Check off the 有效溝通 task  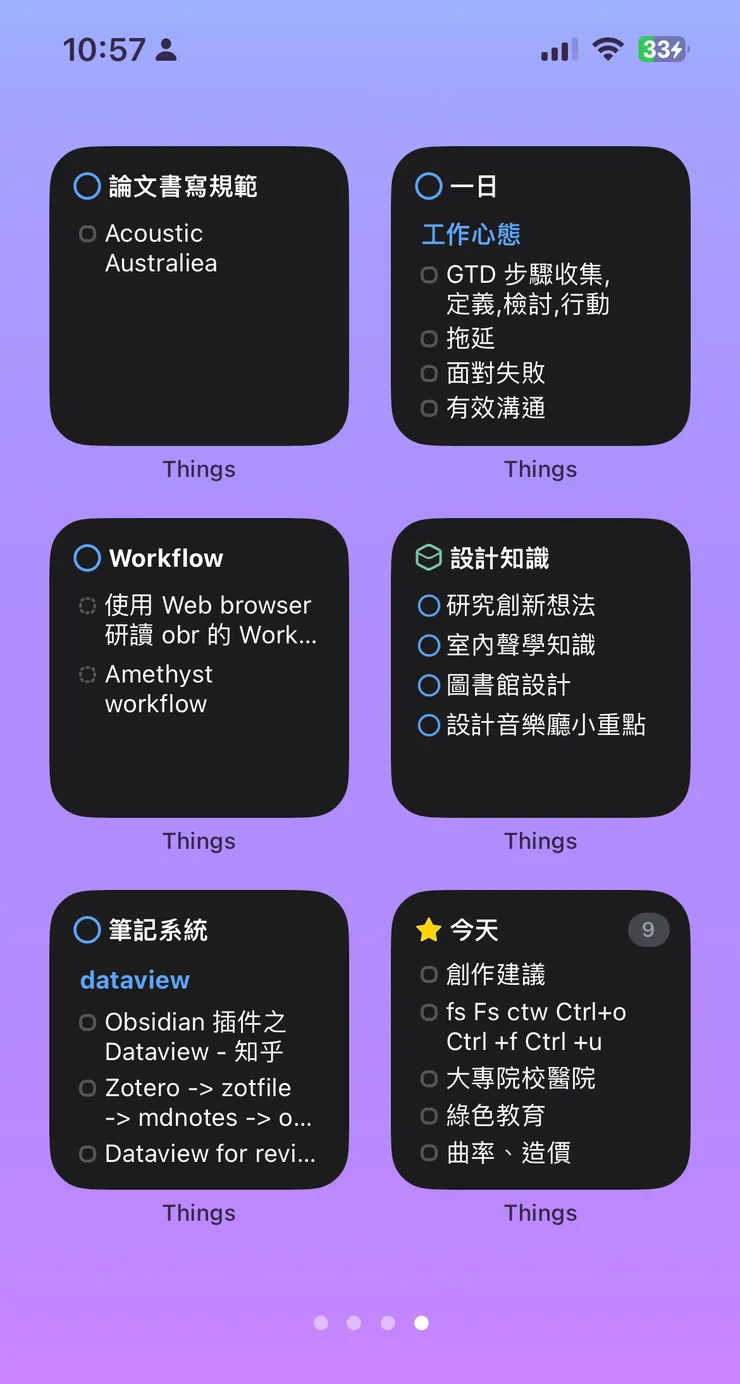[x=430, y=408]
